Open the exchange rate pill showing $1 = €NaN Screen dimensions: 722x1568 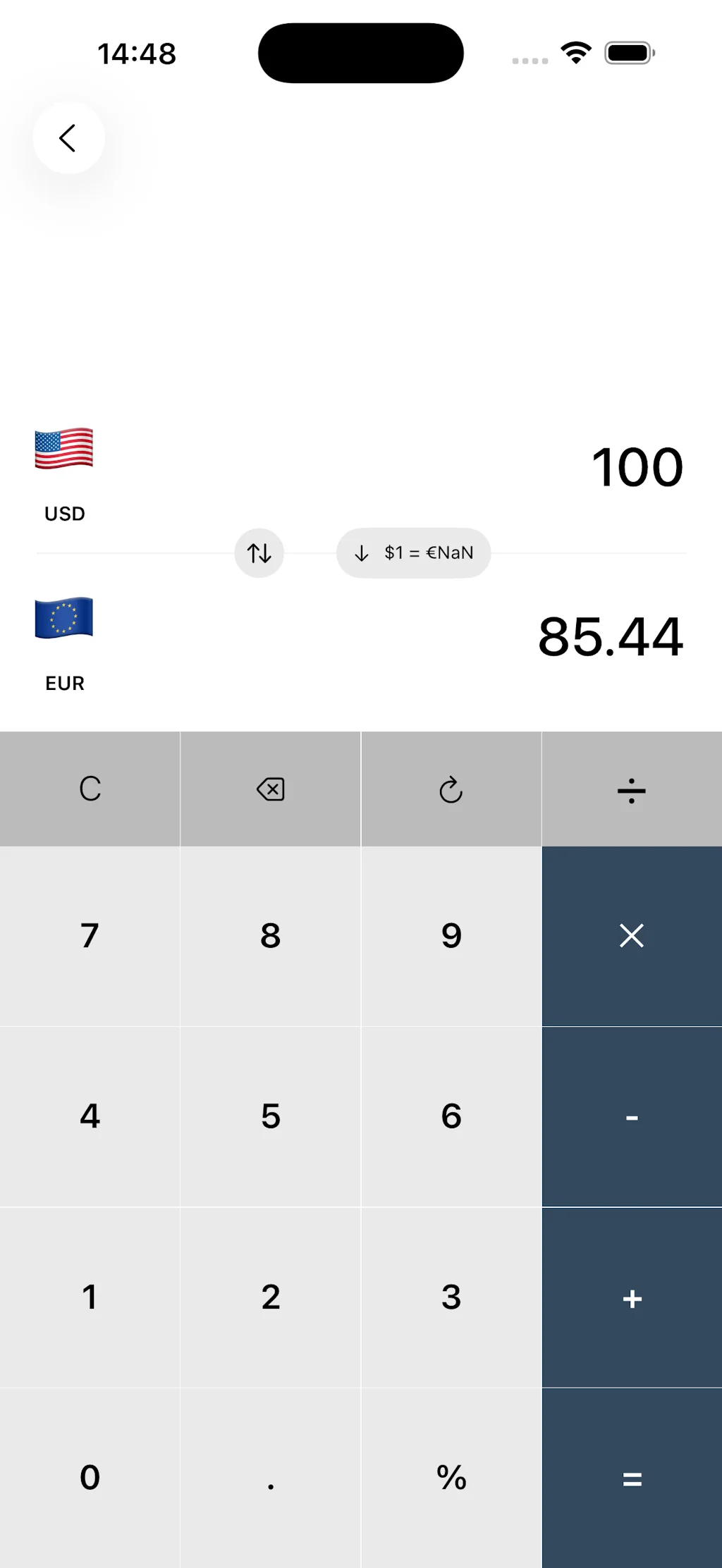[413, 552]
